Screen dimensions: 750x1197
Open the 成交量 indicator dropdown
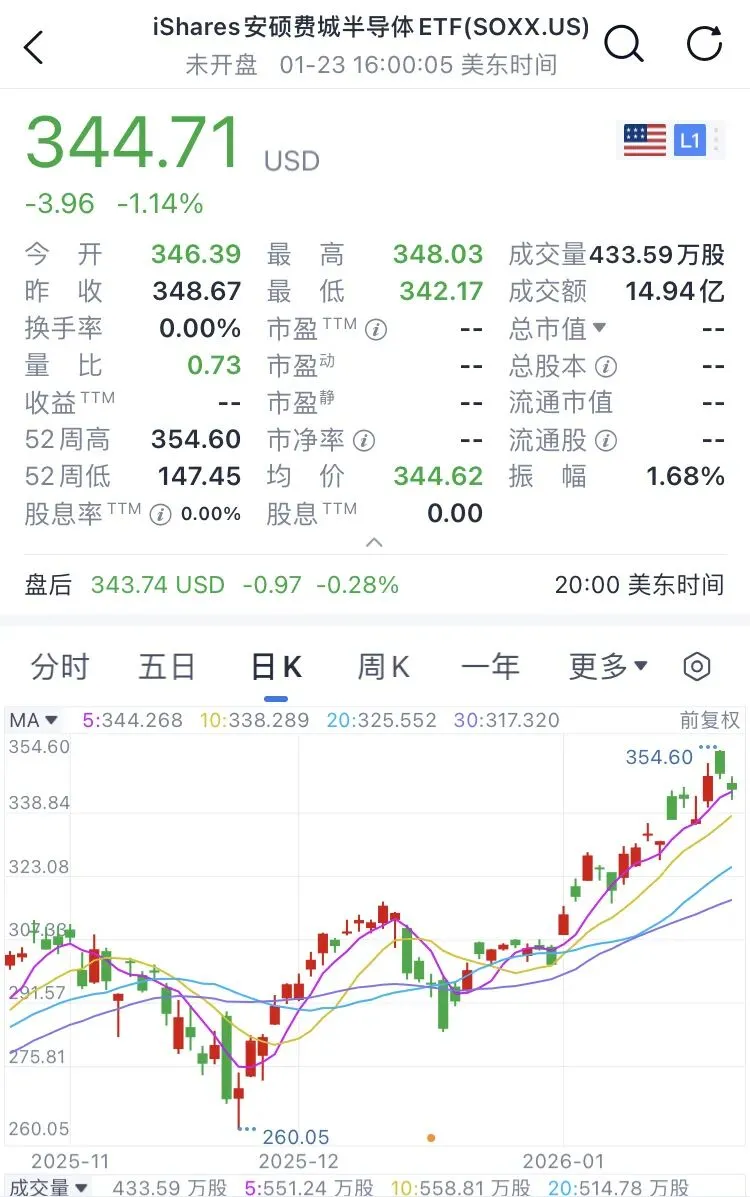point(48,1187)
